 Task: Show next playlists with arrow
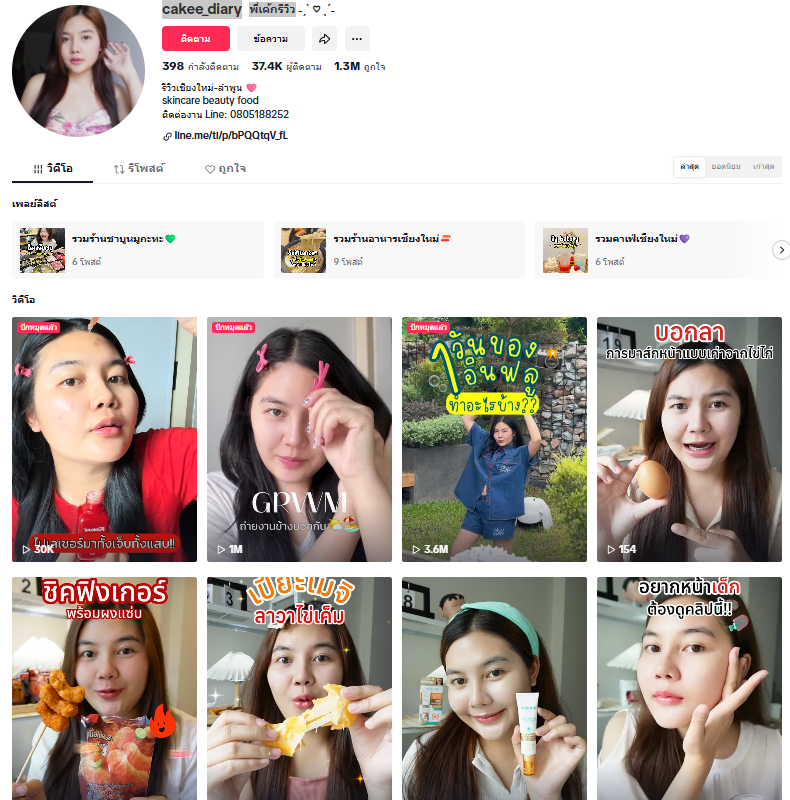781,250
